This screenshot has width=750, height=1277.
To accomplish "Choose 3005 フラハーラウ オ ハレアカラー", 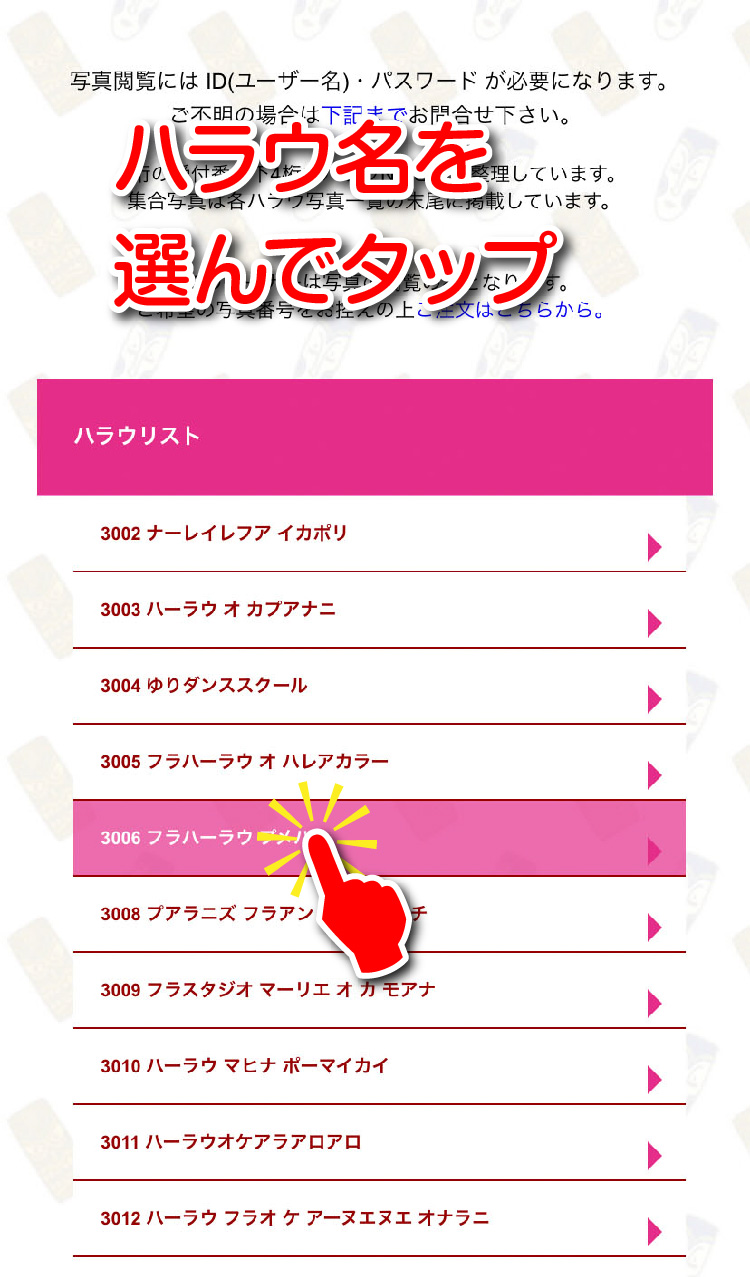I will (379, 762).
